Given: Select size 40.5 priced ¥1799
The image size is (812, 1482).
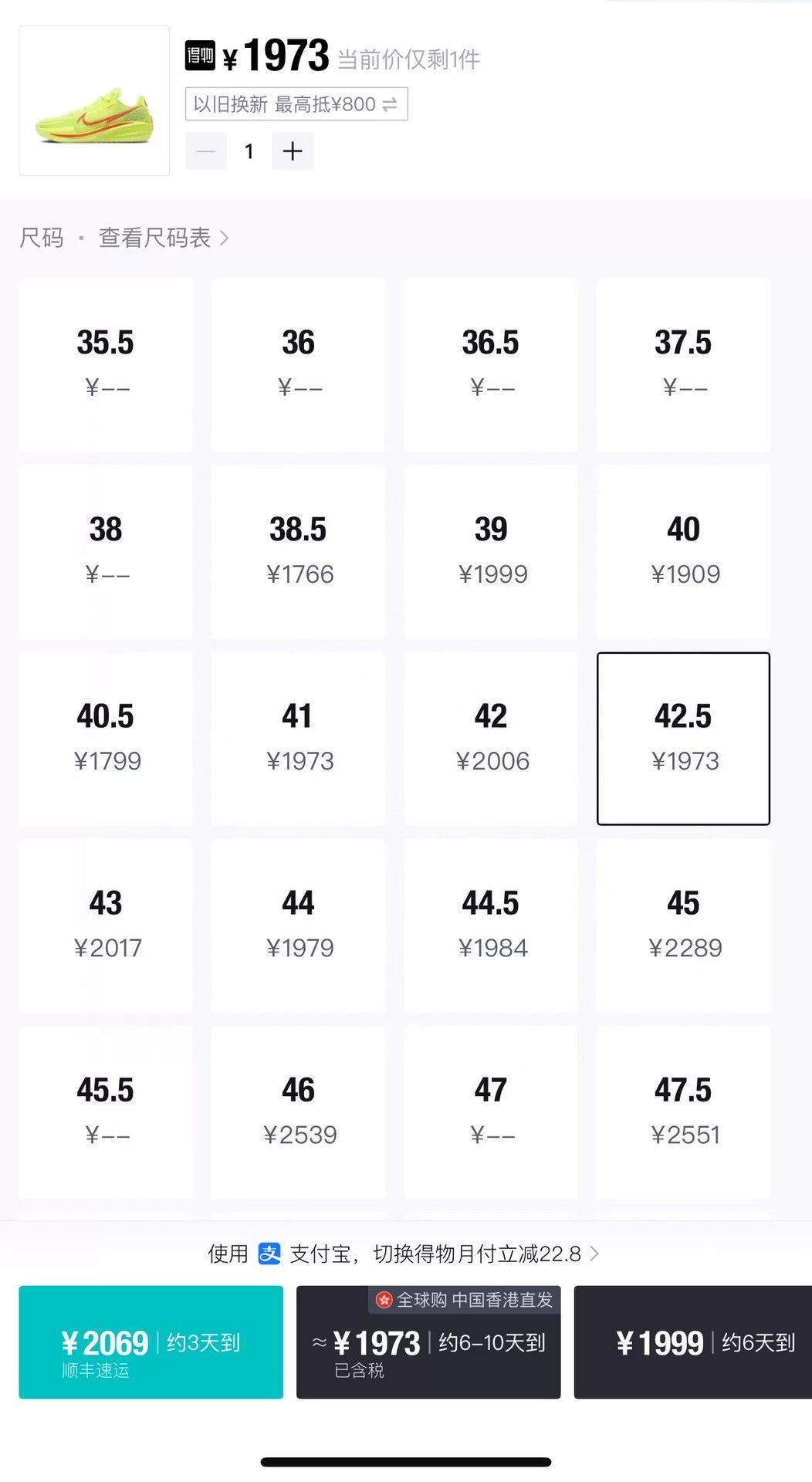Looking at the screenshot, I should (106, 738).
